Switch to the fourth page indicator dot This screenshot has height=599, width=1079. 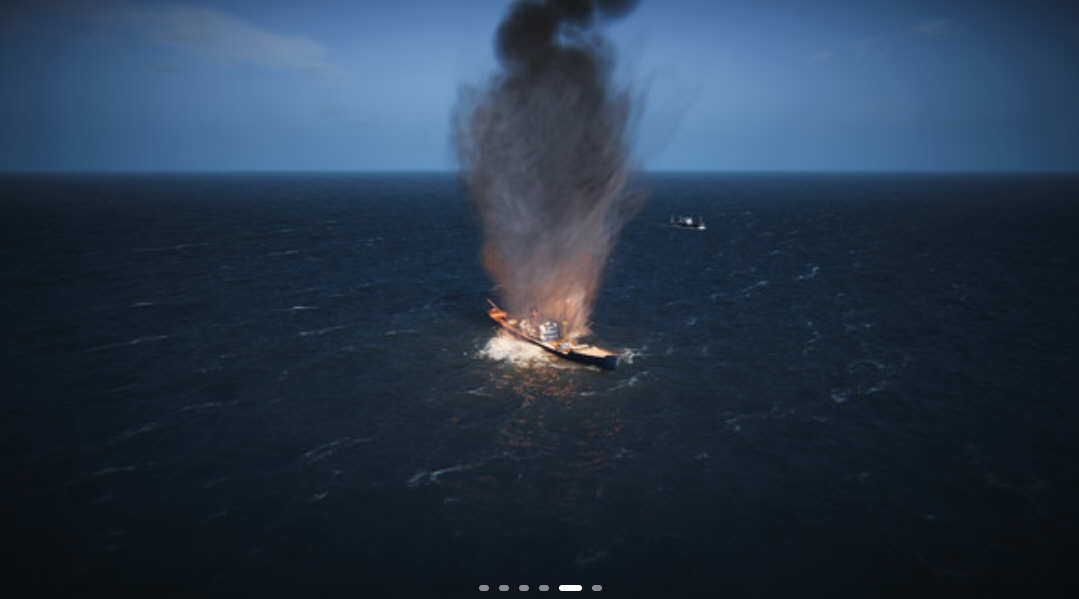coord(544,588)
